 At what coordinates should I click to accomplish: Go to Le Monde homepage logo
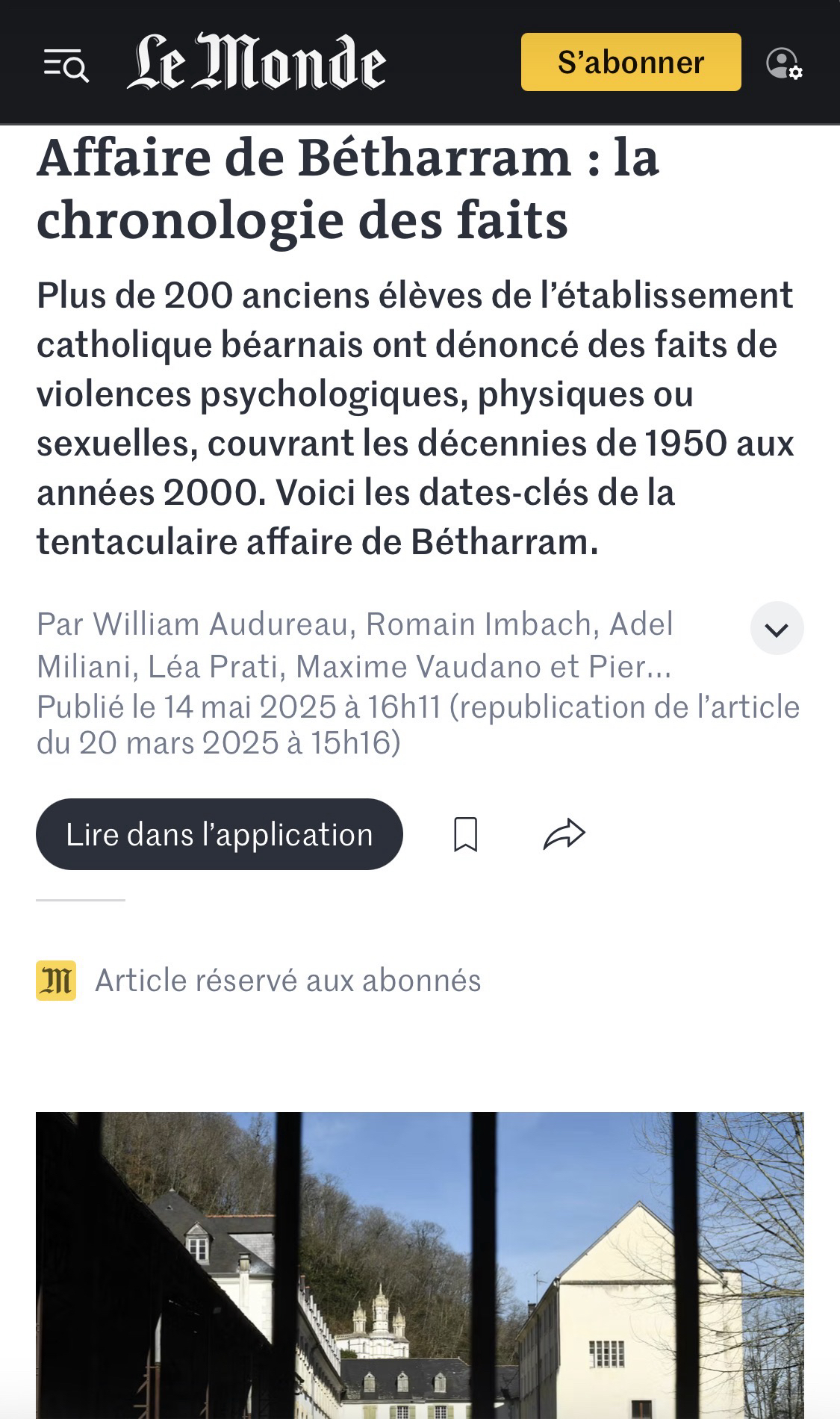(x=256, y=63)
